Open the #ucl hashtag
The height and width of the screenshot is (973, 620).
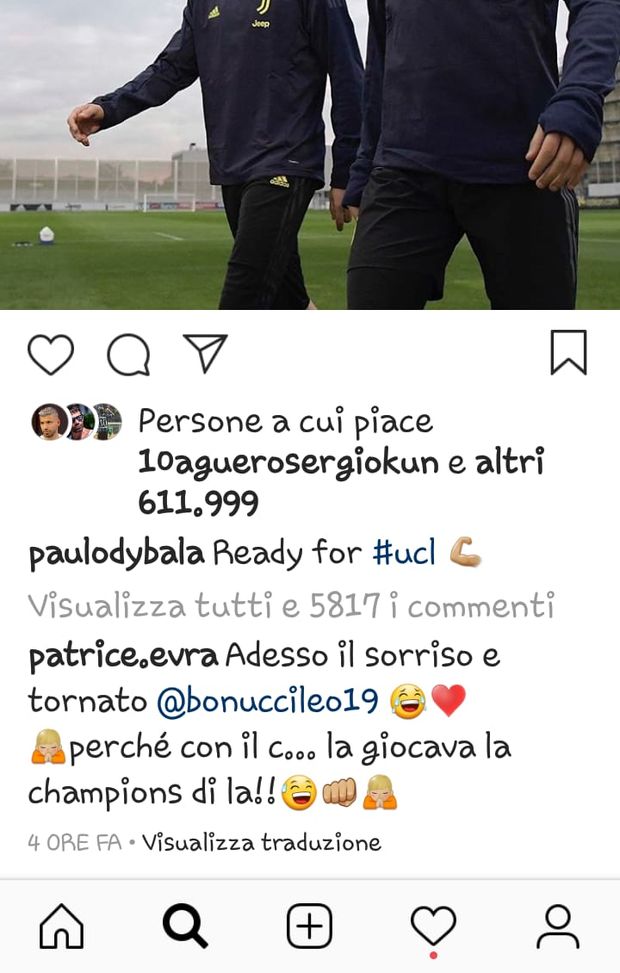pyautogui.click(x=404, y=552)
